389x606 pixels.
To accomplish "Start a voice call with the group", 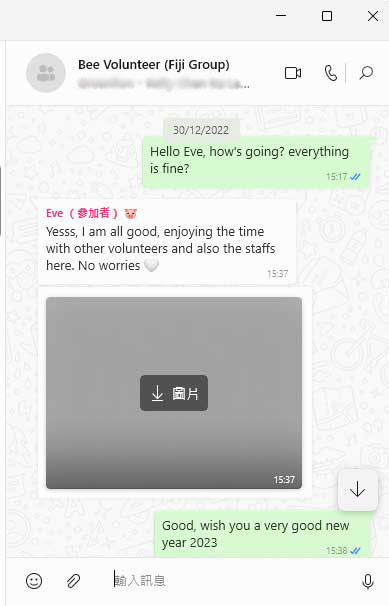I will coord(330,73).
